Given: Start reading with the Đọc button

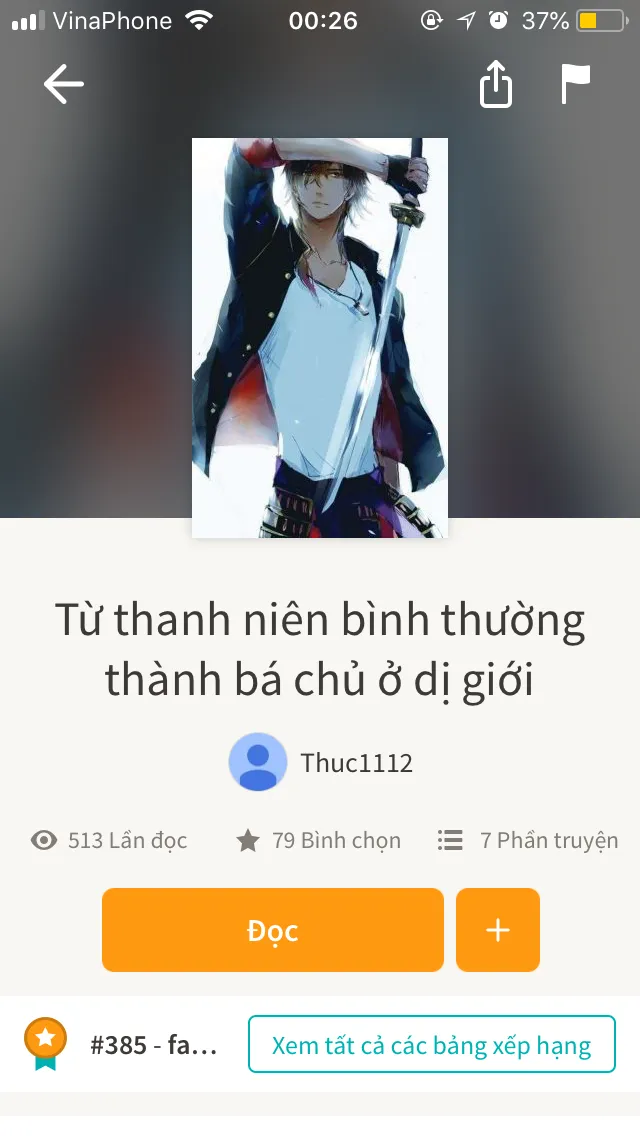Looking at the screenshot, I should [272, 930].
